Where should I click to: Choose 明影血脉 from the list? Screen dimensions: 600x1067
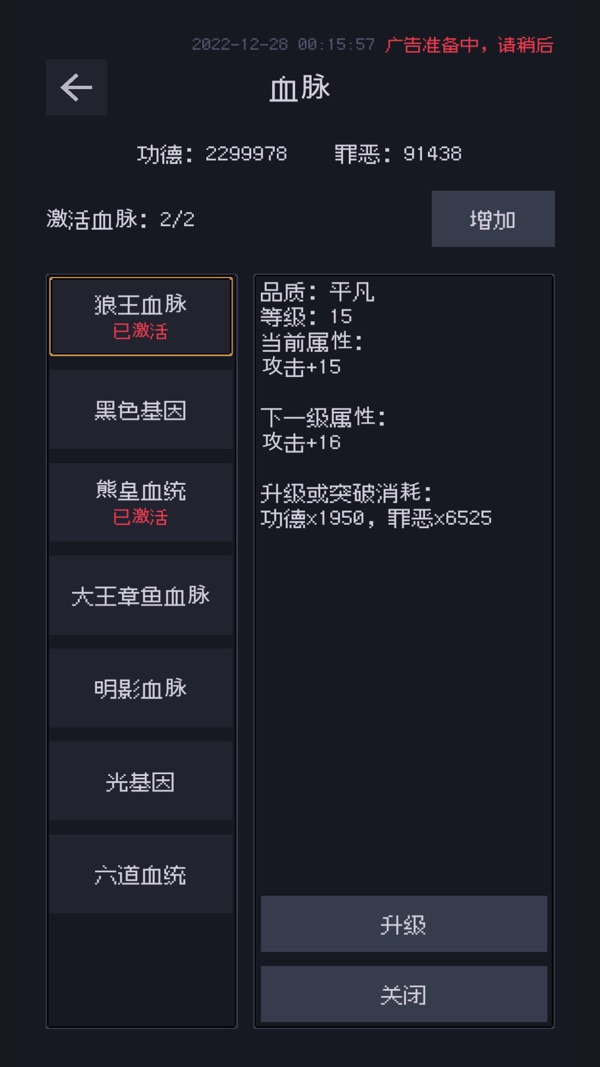pyautogui.click(x=141, y=689)
